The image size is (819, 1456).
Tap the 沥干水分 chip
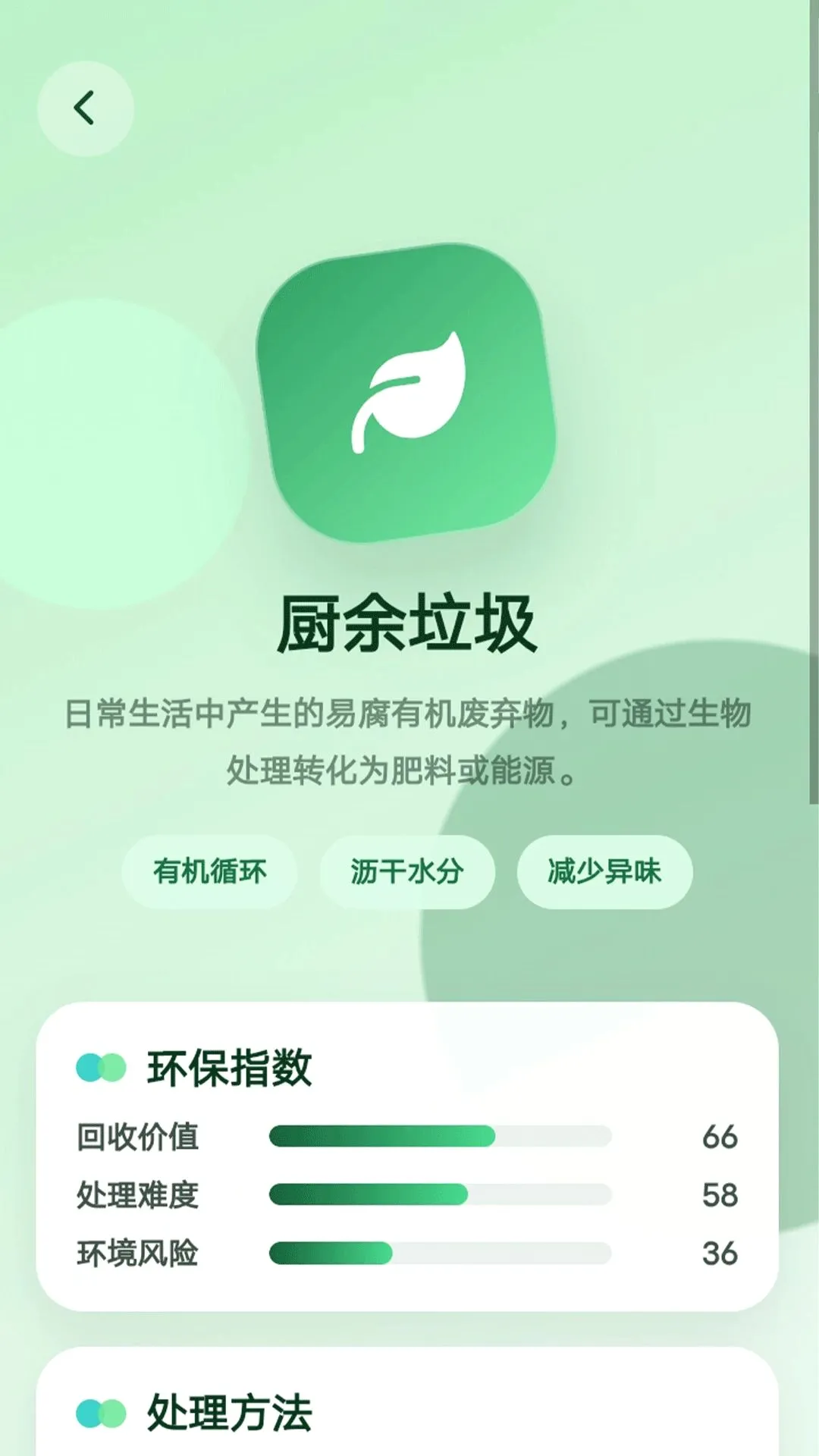pos(407,871)
